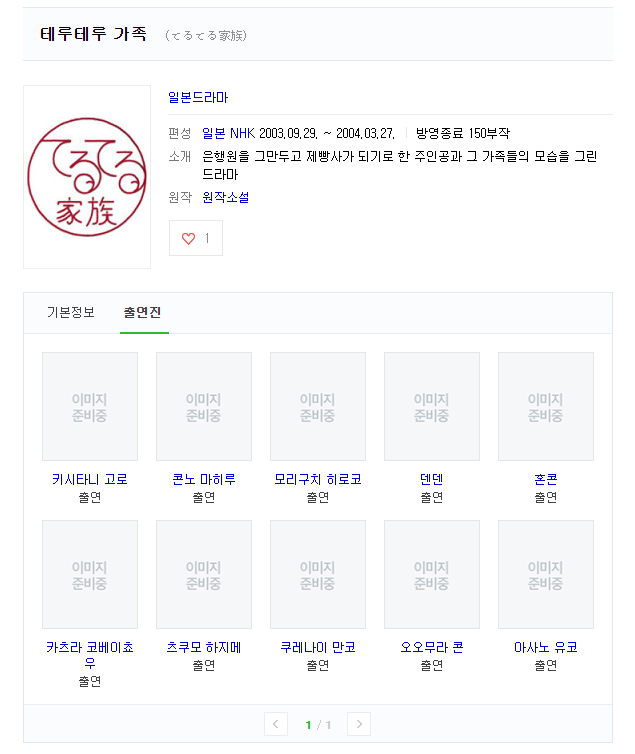Open cast member 오오무라 콘
The width and height of the screenshot is (635, 754).
(432, 647)
